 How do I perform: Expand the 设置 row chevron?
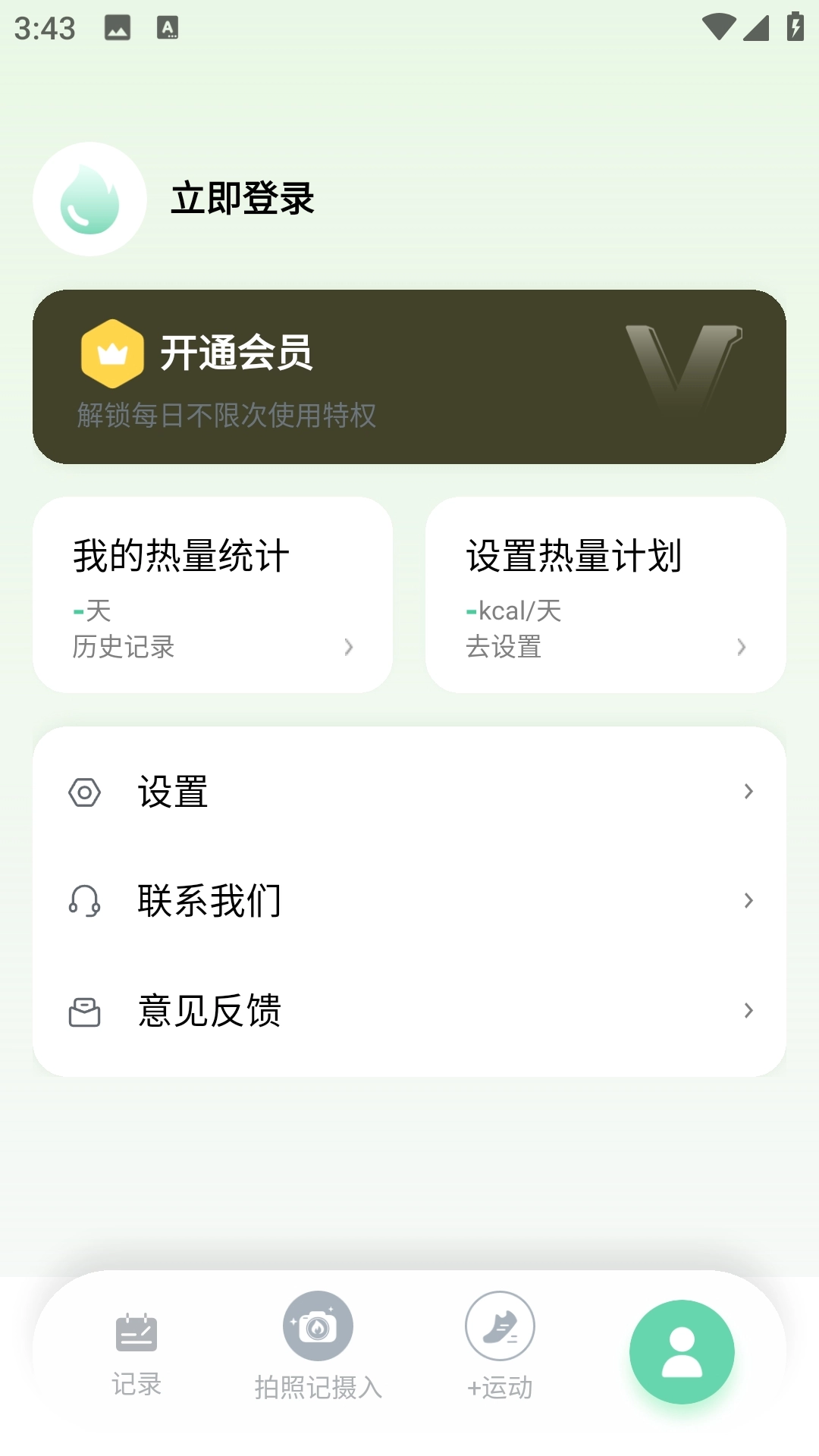click(x=749, y=791)
